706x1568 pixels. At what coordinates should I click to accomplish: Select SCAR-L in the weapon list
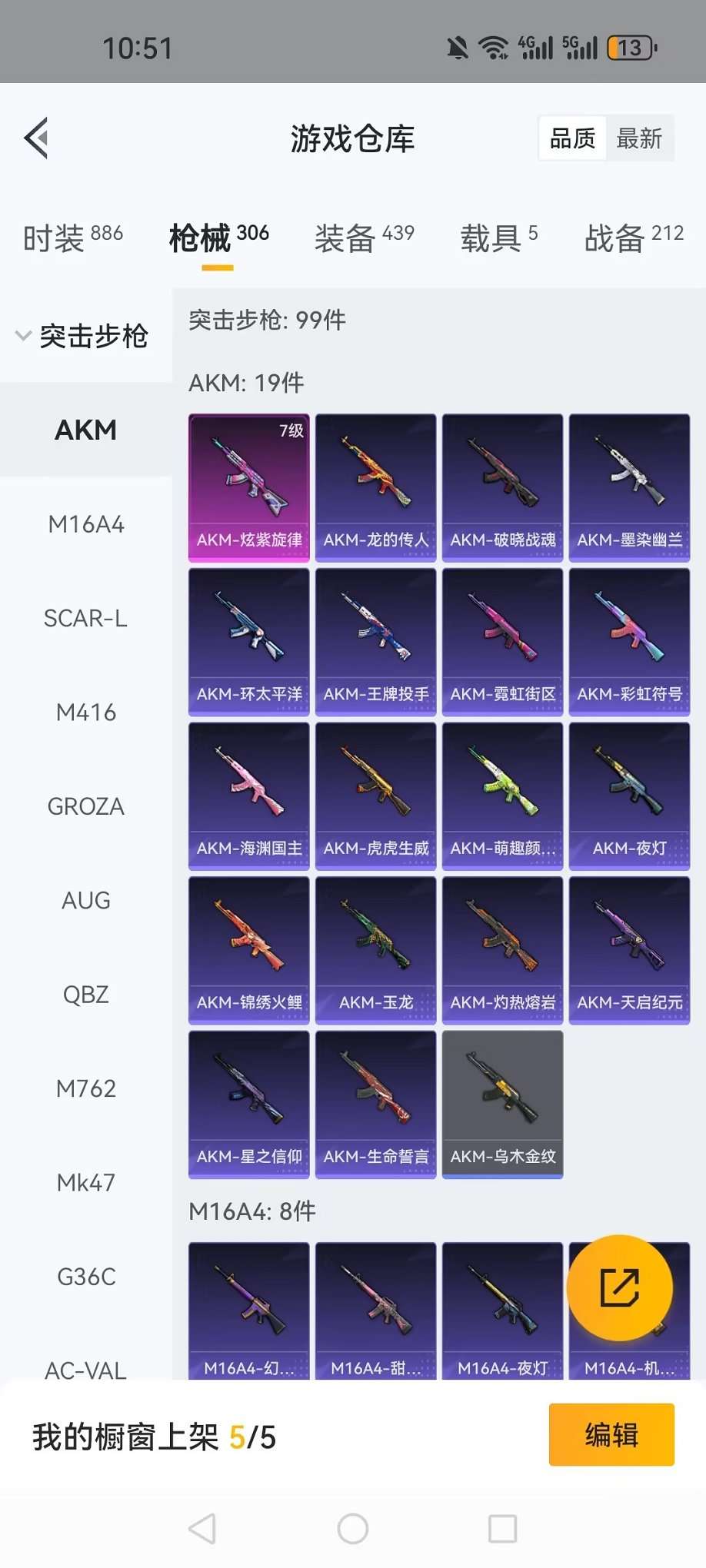(x=86, y=618)
